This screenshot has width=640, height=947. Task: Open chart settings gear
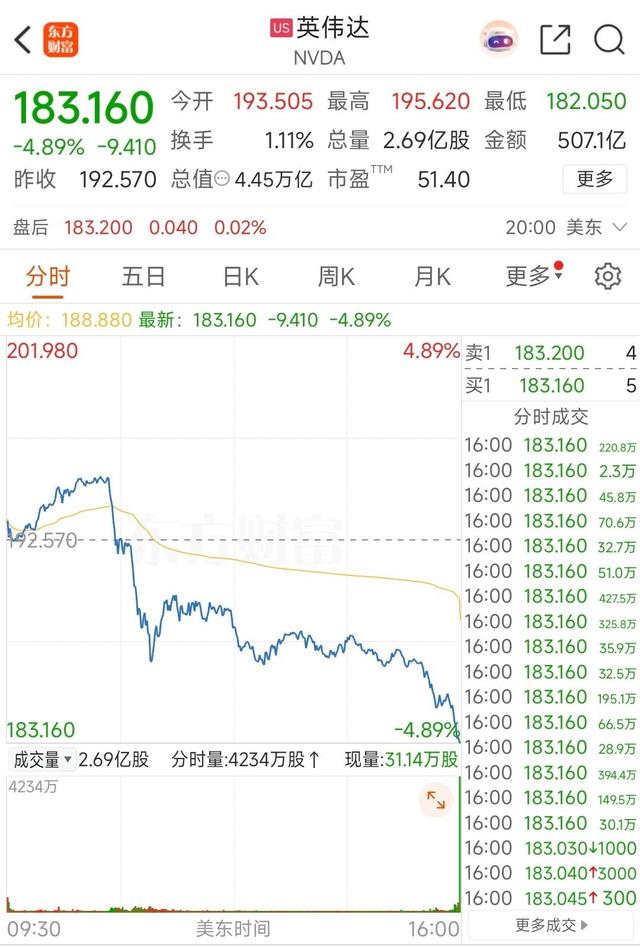(608, 277)
